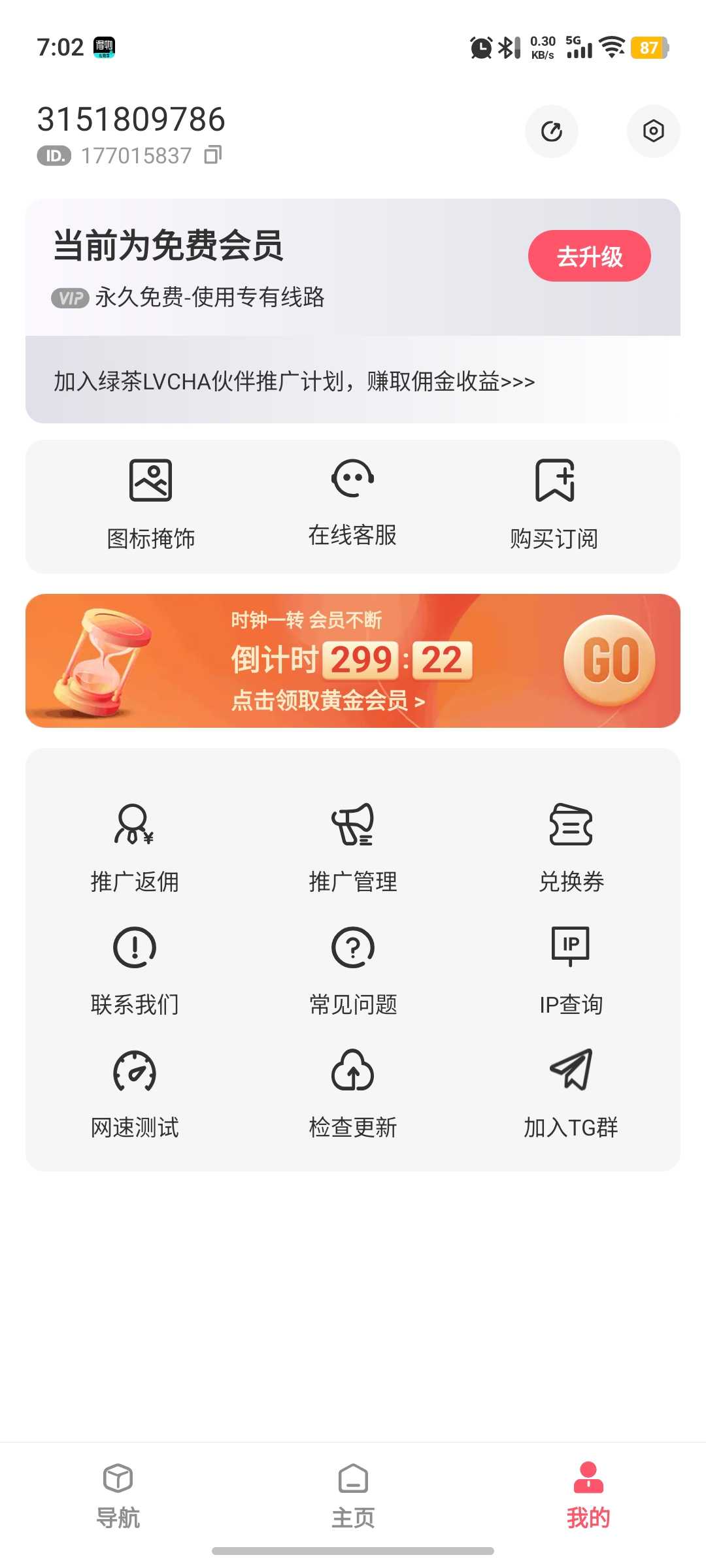Join the Telegram group via 加入TG群
The width and height of the screenshot is (706, 1568).
571,1093
